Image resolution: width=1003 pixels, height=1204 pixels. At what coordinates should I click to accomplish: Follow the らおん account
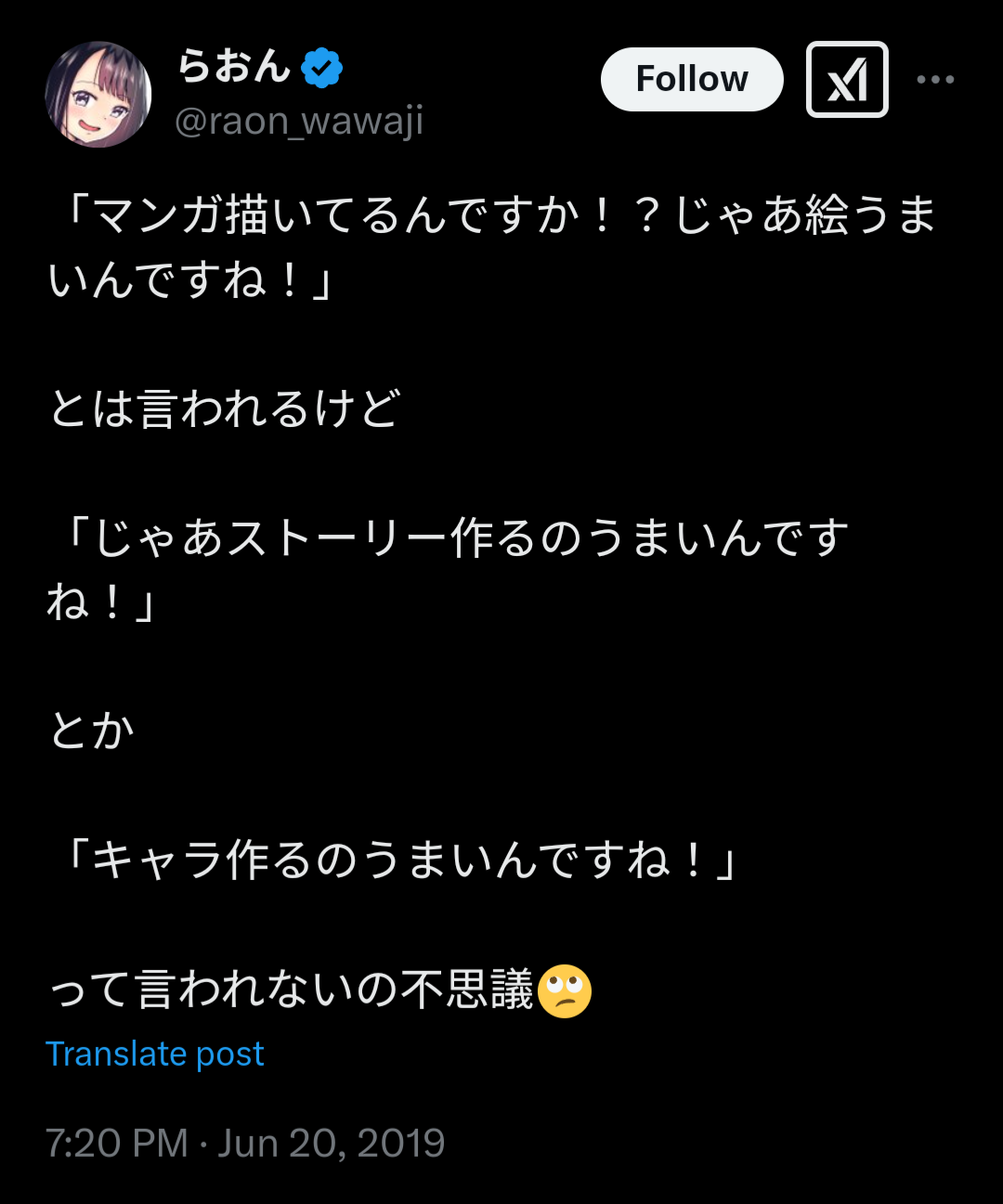692,80
